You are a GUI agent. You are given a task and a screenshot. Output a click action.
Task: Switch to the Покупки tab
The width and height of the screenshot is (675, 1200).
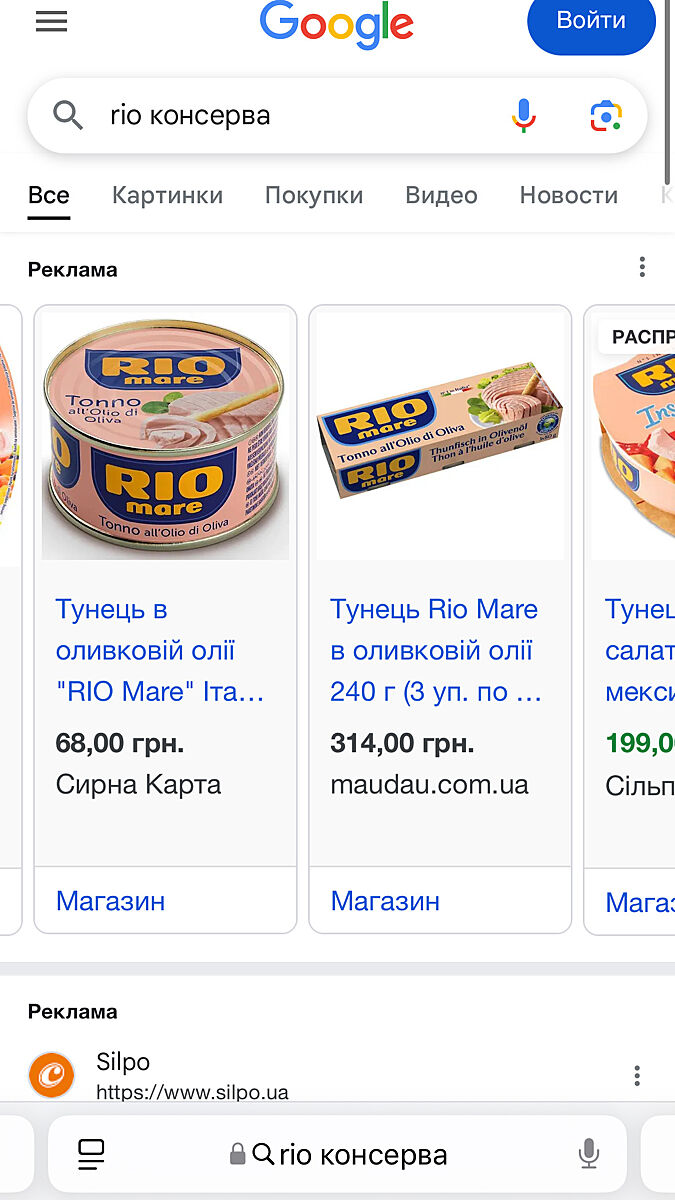pos(314,195)
